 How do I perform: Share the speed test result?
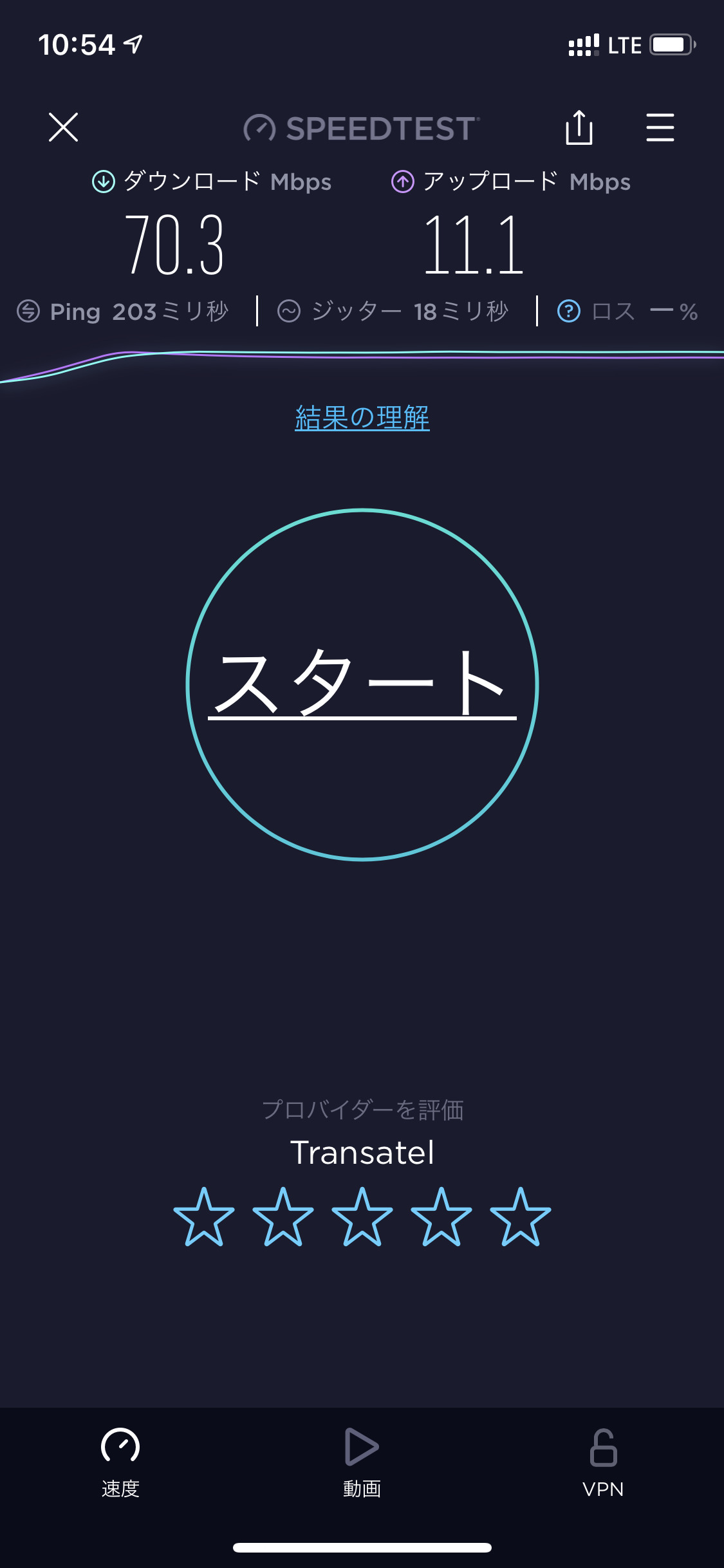[x=579, y=127]
